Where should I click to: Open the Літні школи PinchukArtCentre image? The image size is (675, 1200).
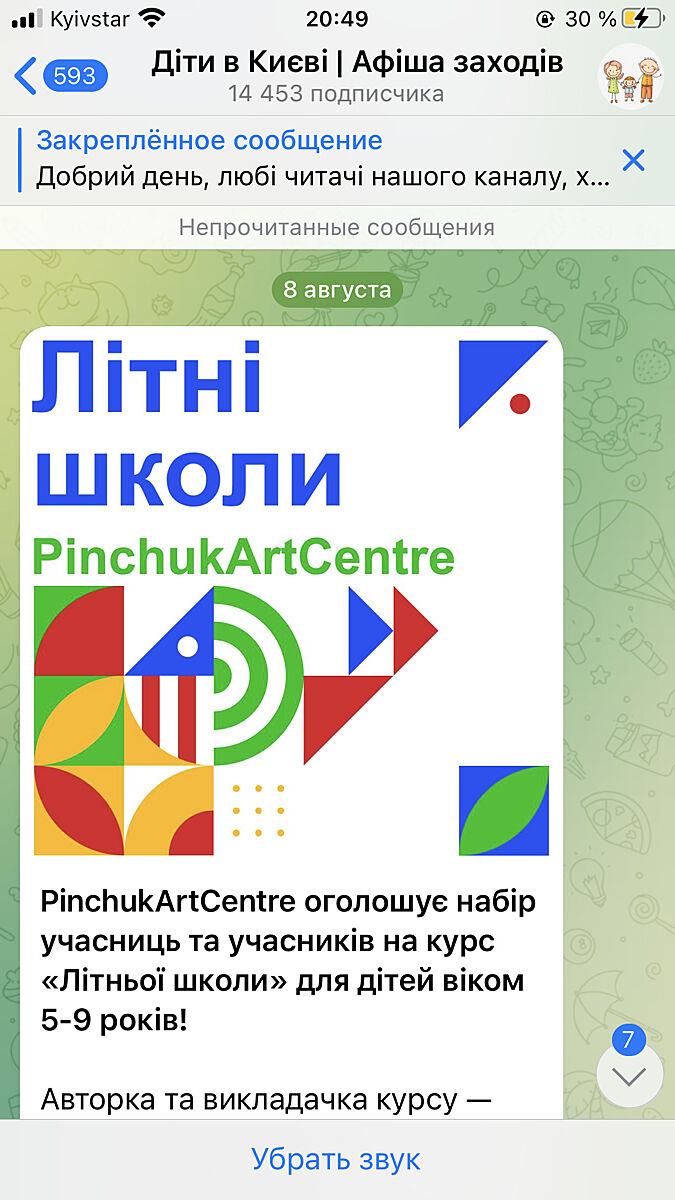tap(291, 597)
